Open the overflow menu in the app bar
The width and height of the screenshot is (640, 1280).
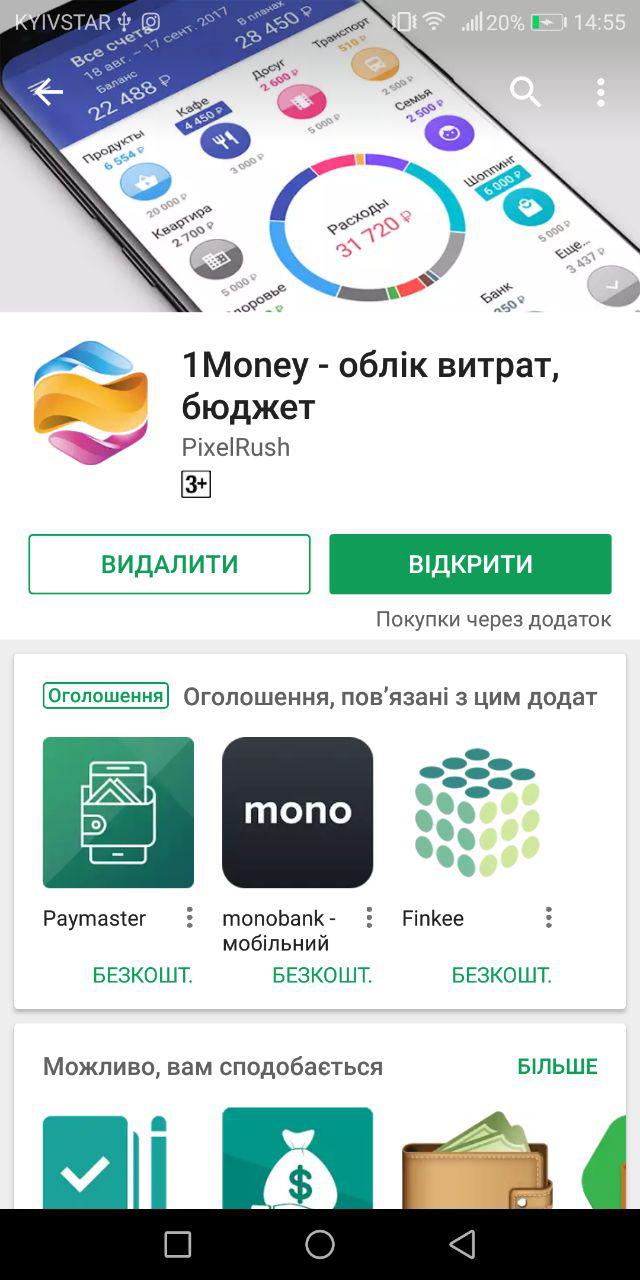[x=600, y=92]
